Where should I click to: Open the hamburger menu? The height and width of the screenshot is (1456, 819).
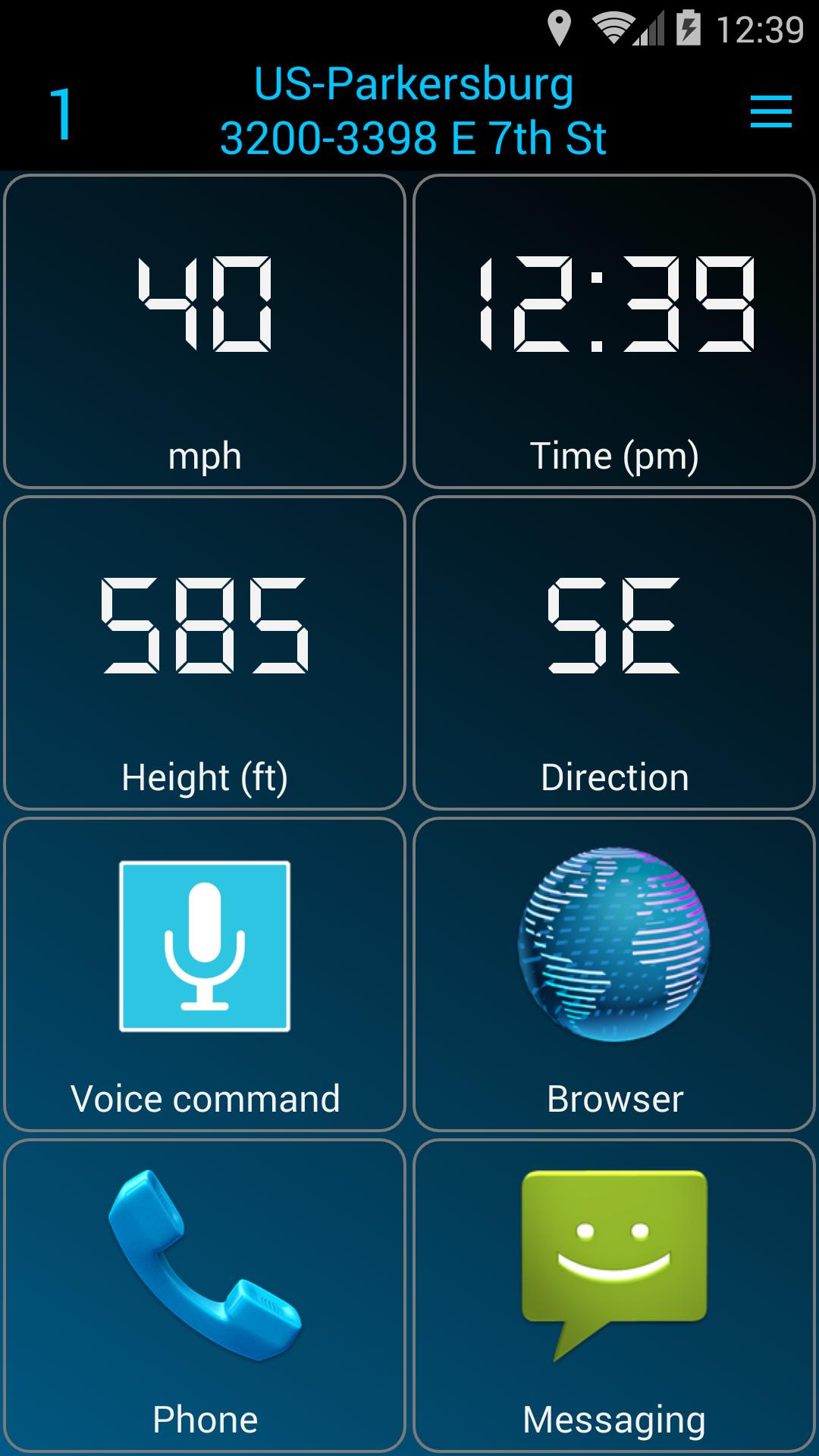[770, 111]
